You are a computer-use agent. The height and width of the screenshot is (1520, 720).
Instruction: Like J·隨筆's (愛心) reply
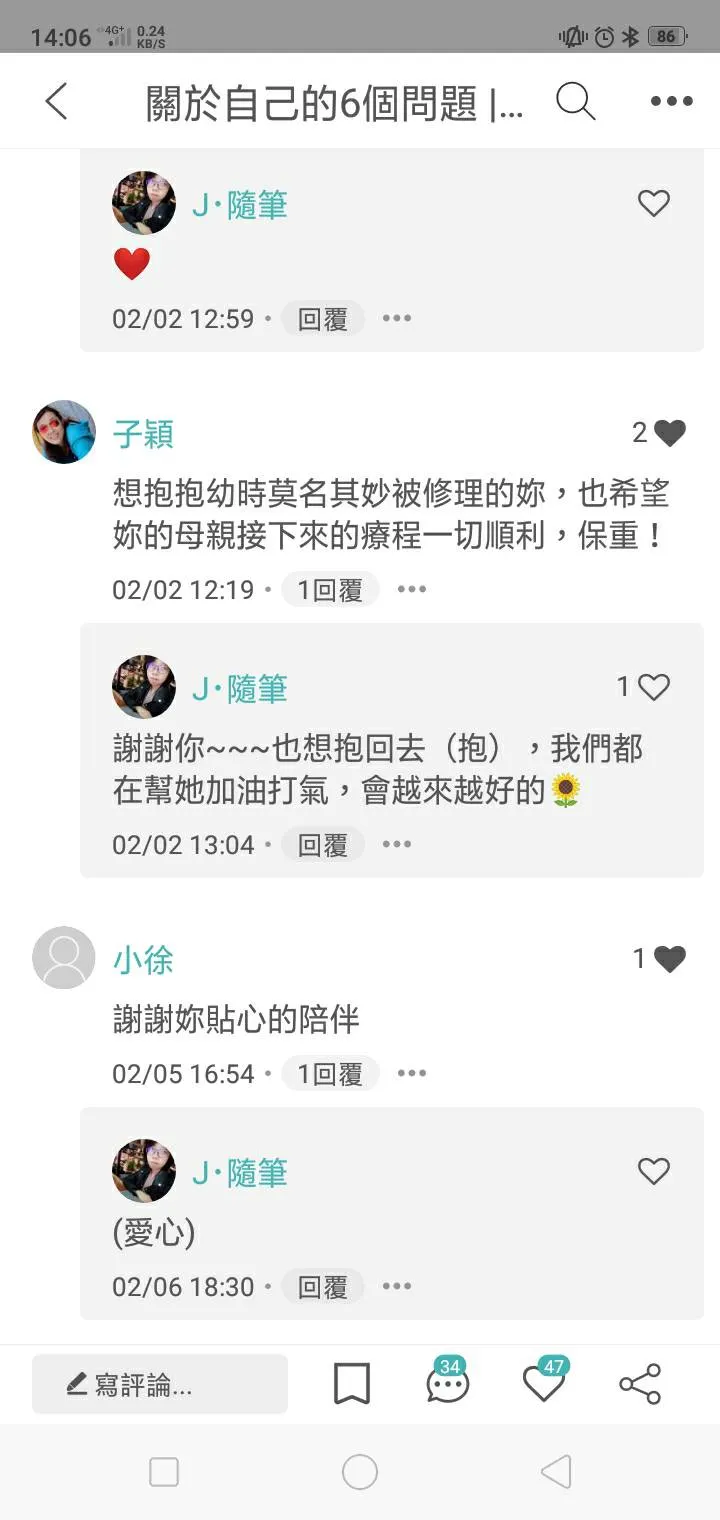[x=653, y=1171]
